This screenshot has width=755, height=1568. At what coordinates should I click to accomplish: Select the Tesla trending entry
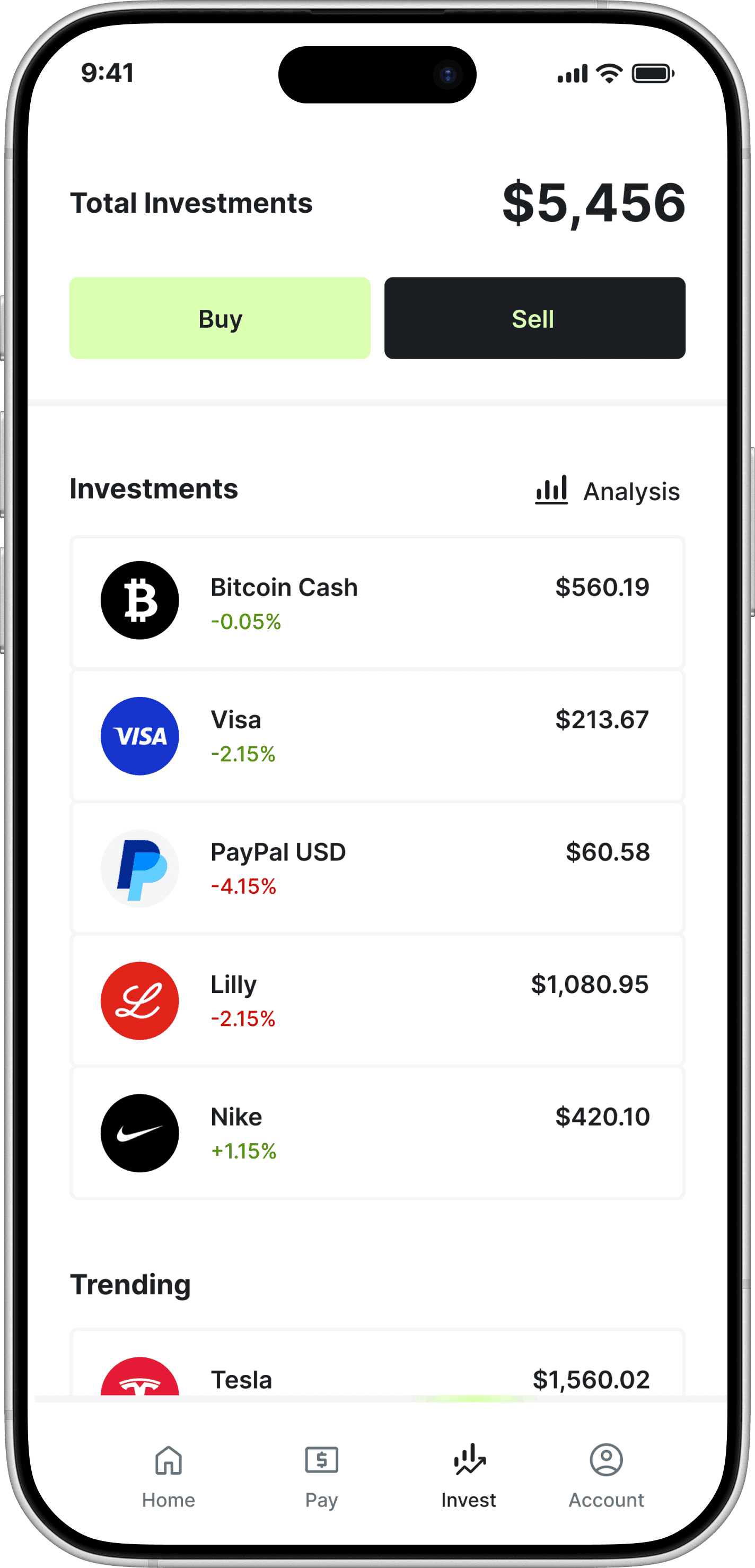pyautogui.click(x=378, y=1378)
